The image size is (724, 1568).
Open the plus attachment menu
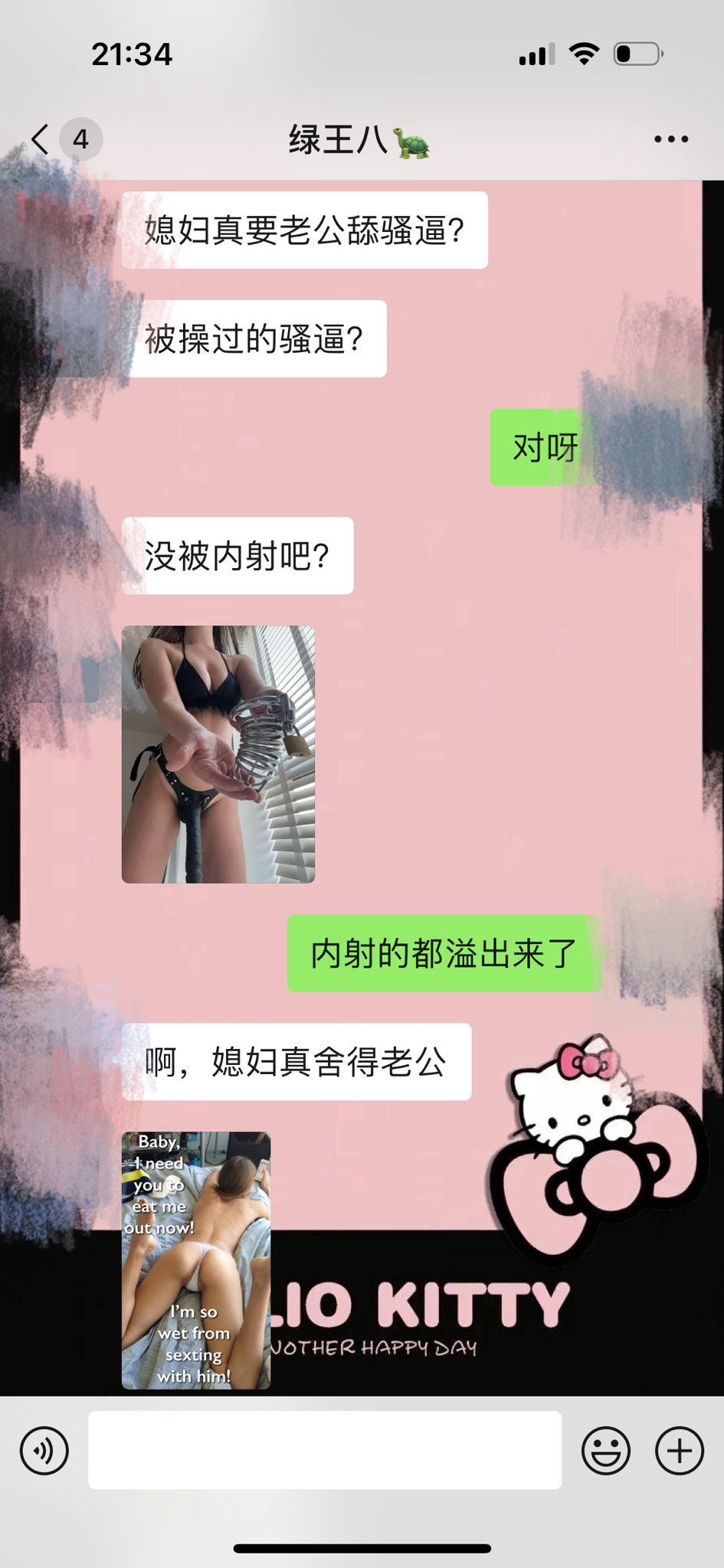(x=680, y=1451)
